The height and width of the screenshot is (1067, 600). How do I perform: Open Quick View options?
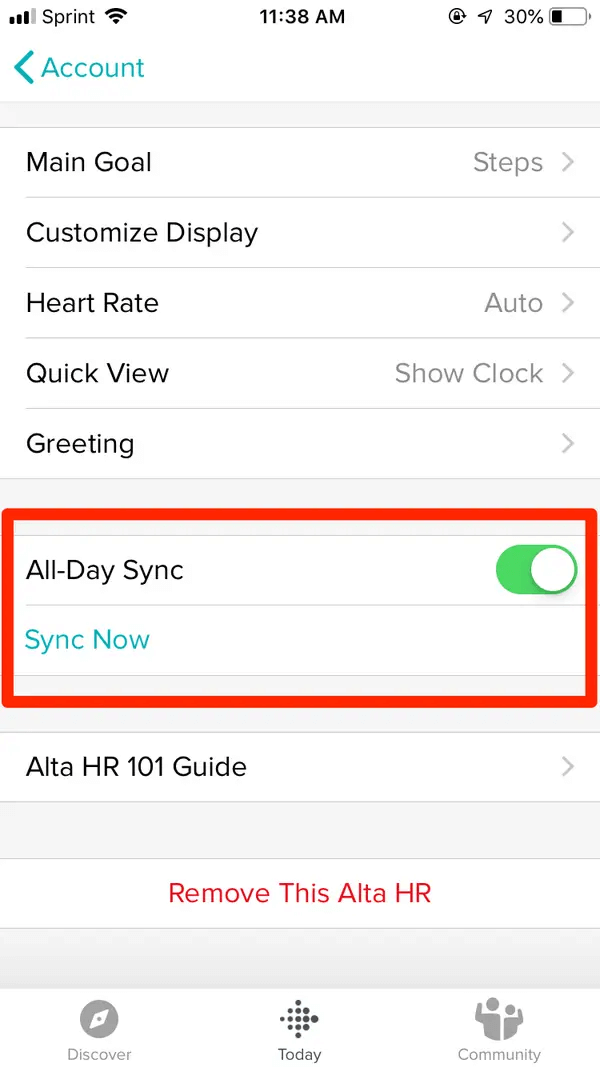(x=299, y=373)
